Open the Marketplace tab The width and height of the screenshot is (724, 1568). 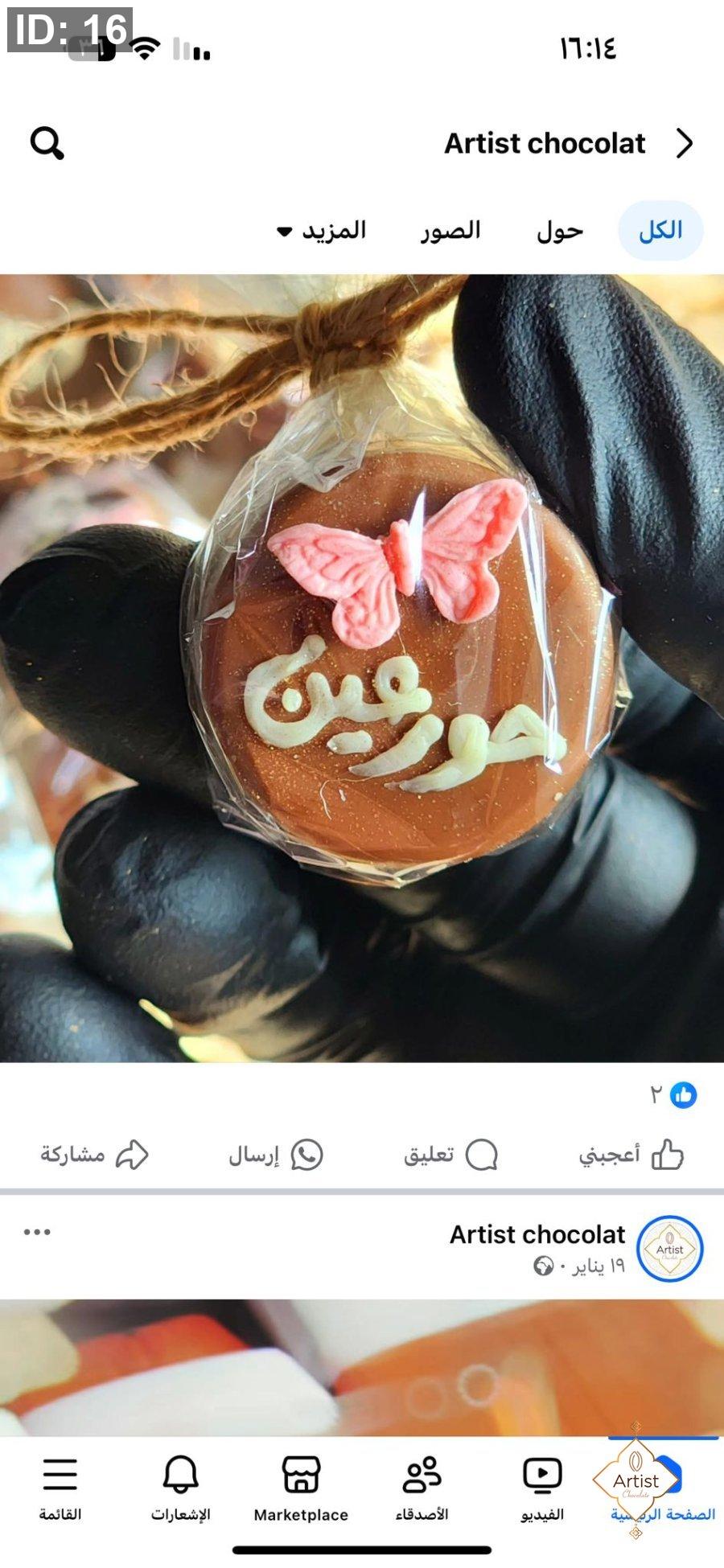(301, 1488)
